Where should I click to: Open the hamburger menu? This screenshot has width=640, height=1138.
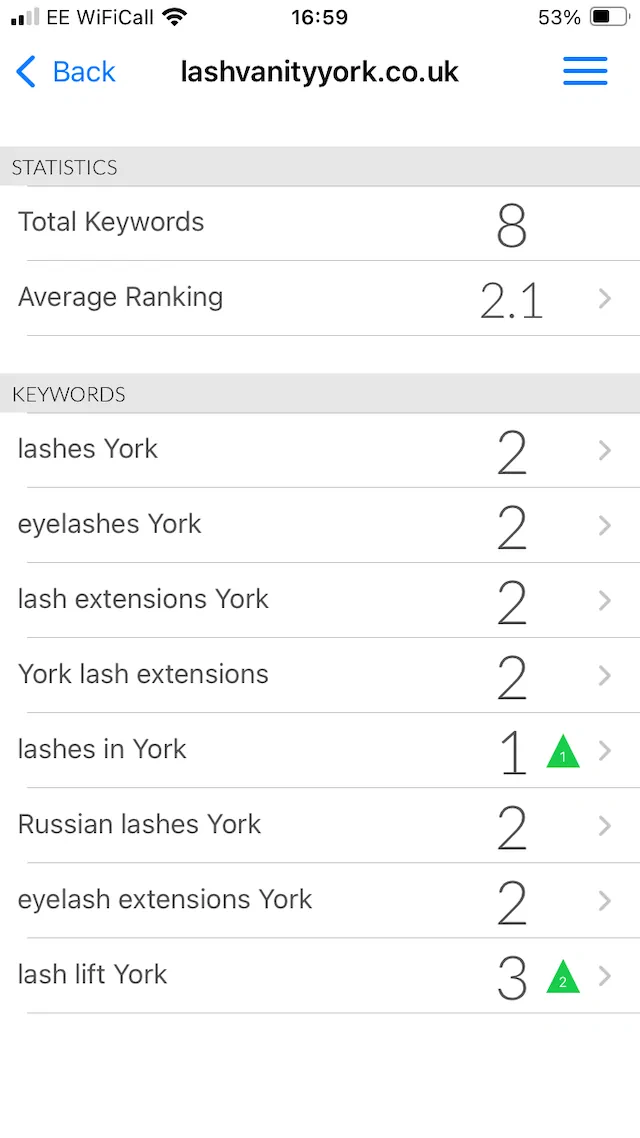tap(585, 71)
